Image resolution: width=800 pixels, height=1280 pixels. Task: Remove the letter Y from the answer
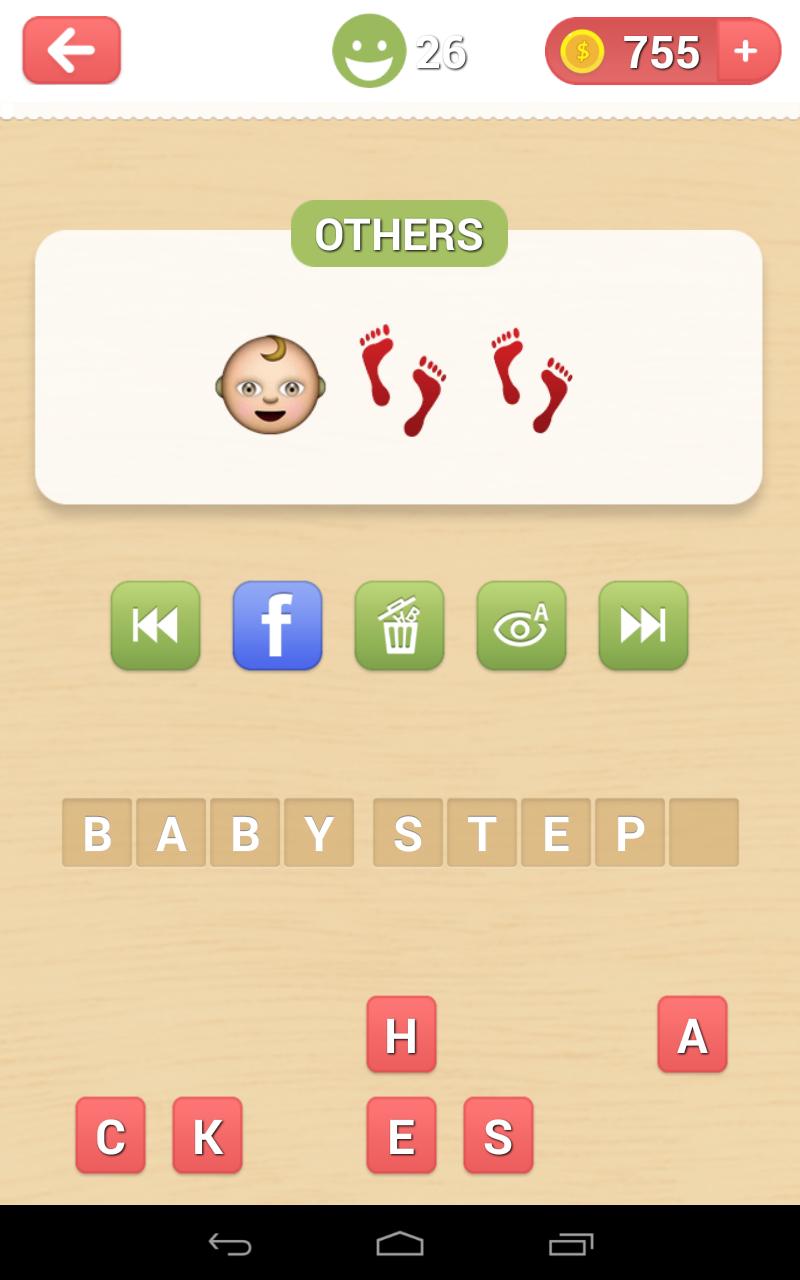click(x=319, y=832)
